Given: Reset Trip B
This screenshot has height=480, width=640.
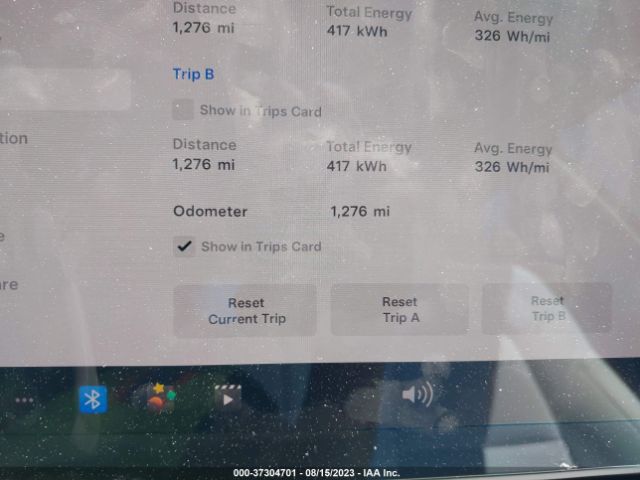Looking at the screenshot, I should [547, 308].
